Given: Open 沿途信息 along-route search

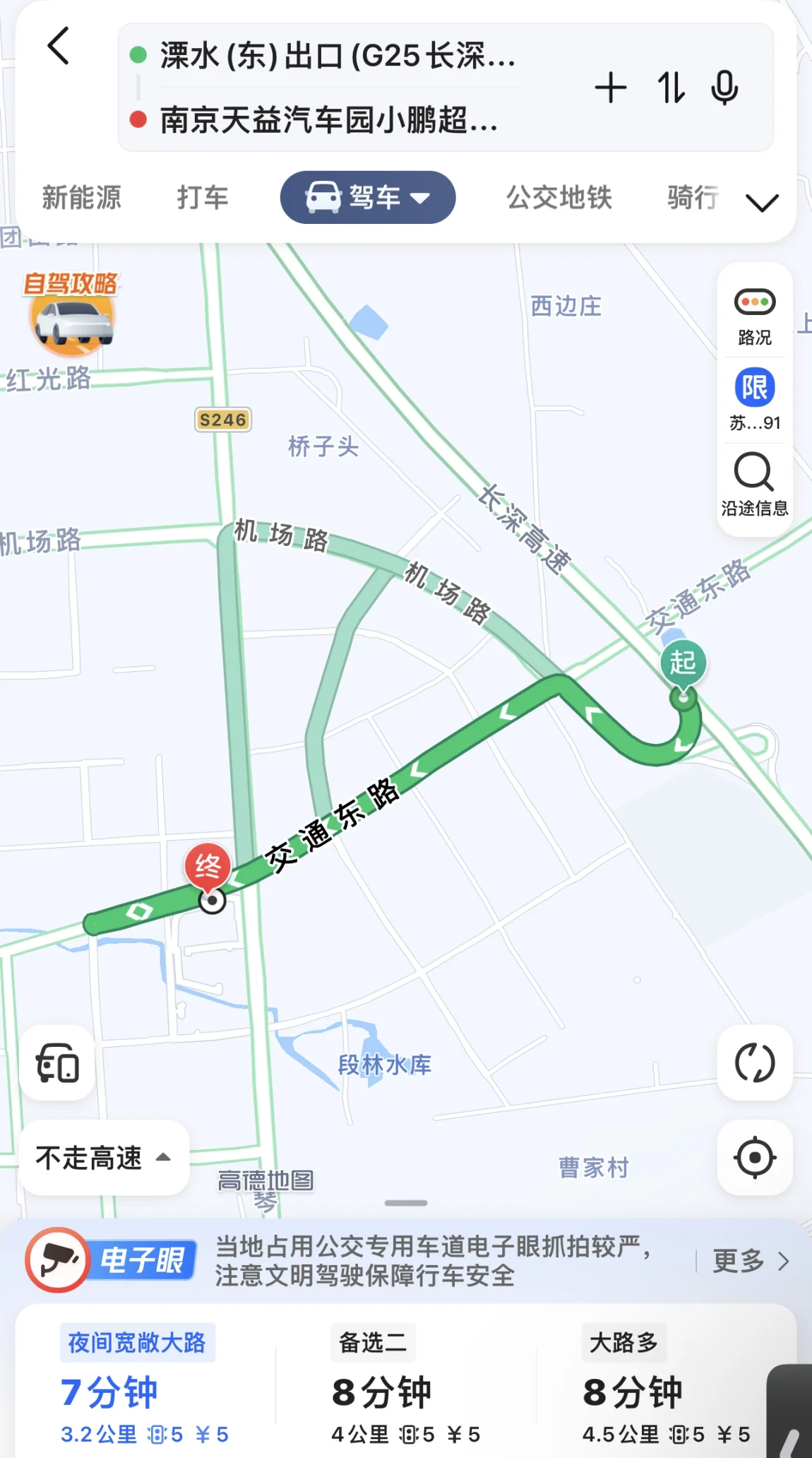Looking at the screenshot, I should tap(755, 485).
